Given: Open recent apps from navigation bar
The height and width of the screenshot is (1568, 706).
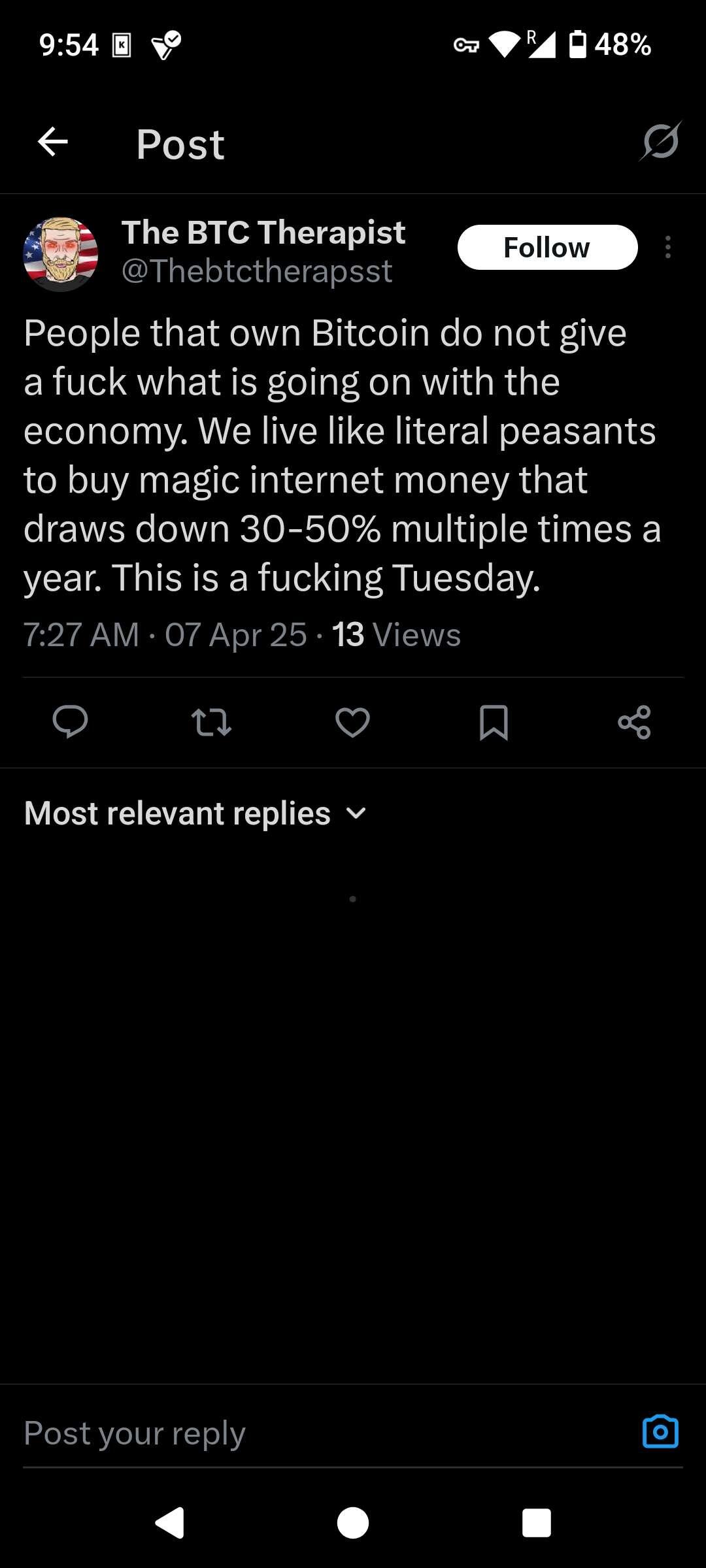Looking at the screenshot, I should click(x=536, y=1523).
